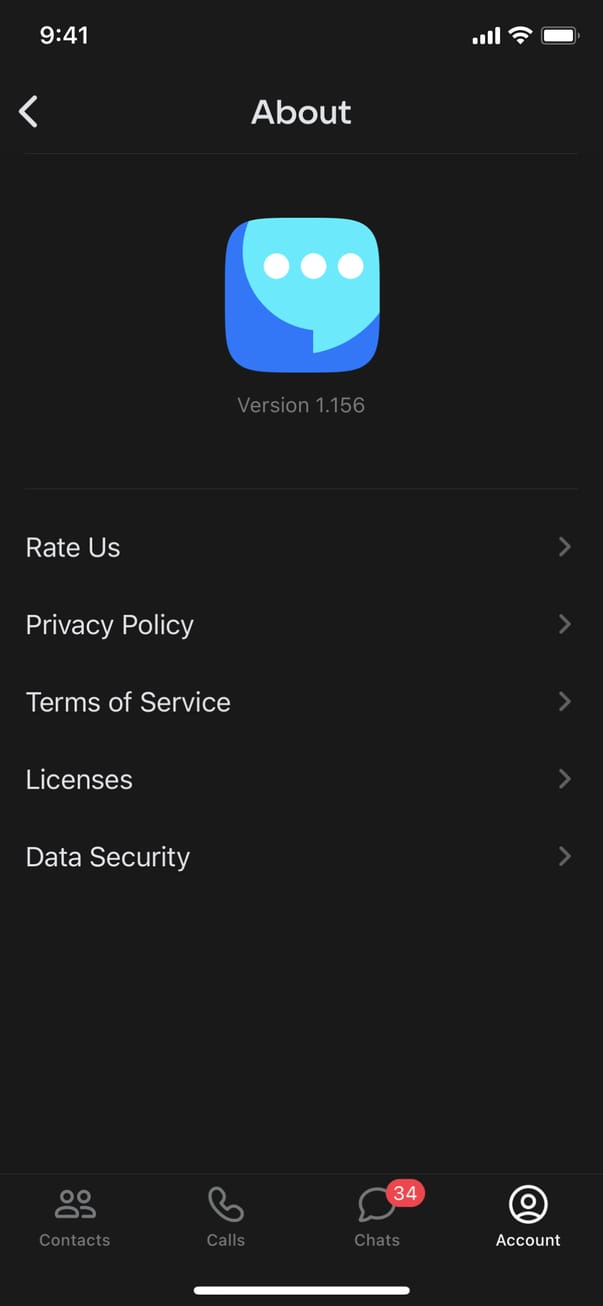
Task: Open the Rate Us row
Action: 300,547
